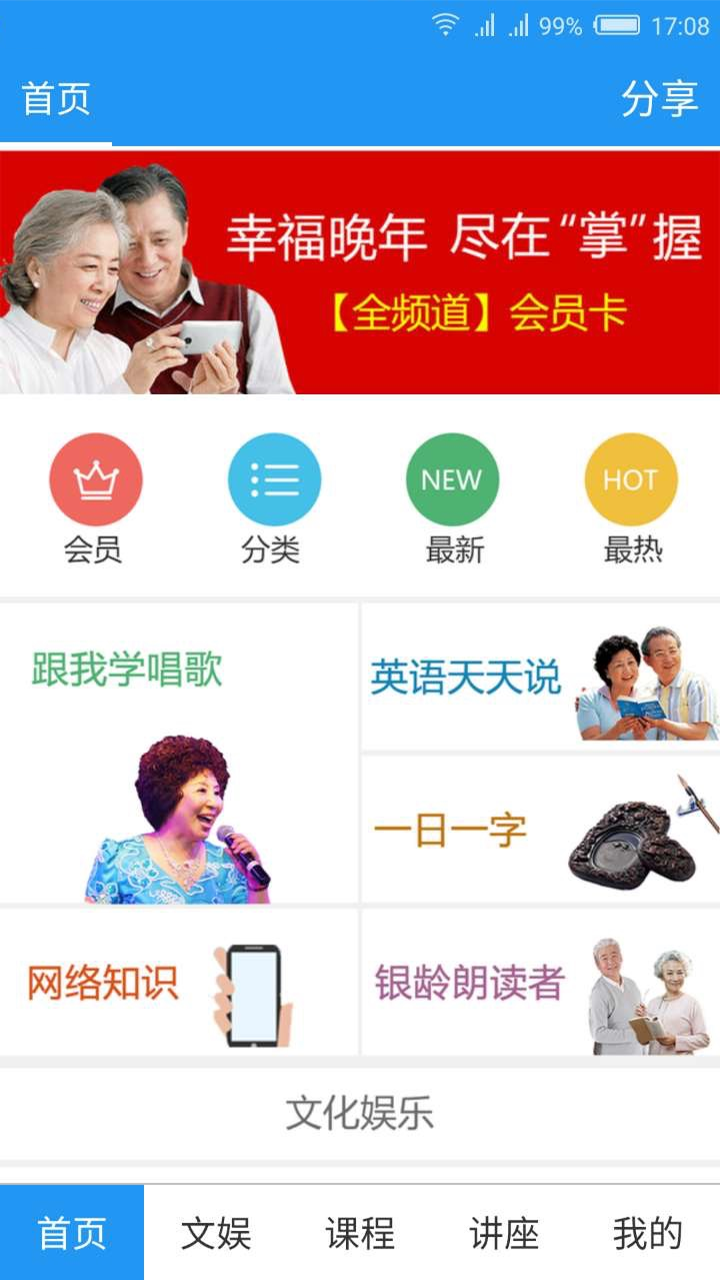720x1280 pixels.
Task: Open the 银龄朗读者 card
Action: pos(540,982)
